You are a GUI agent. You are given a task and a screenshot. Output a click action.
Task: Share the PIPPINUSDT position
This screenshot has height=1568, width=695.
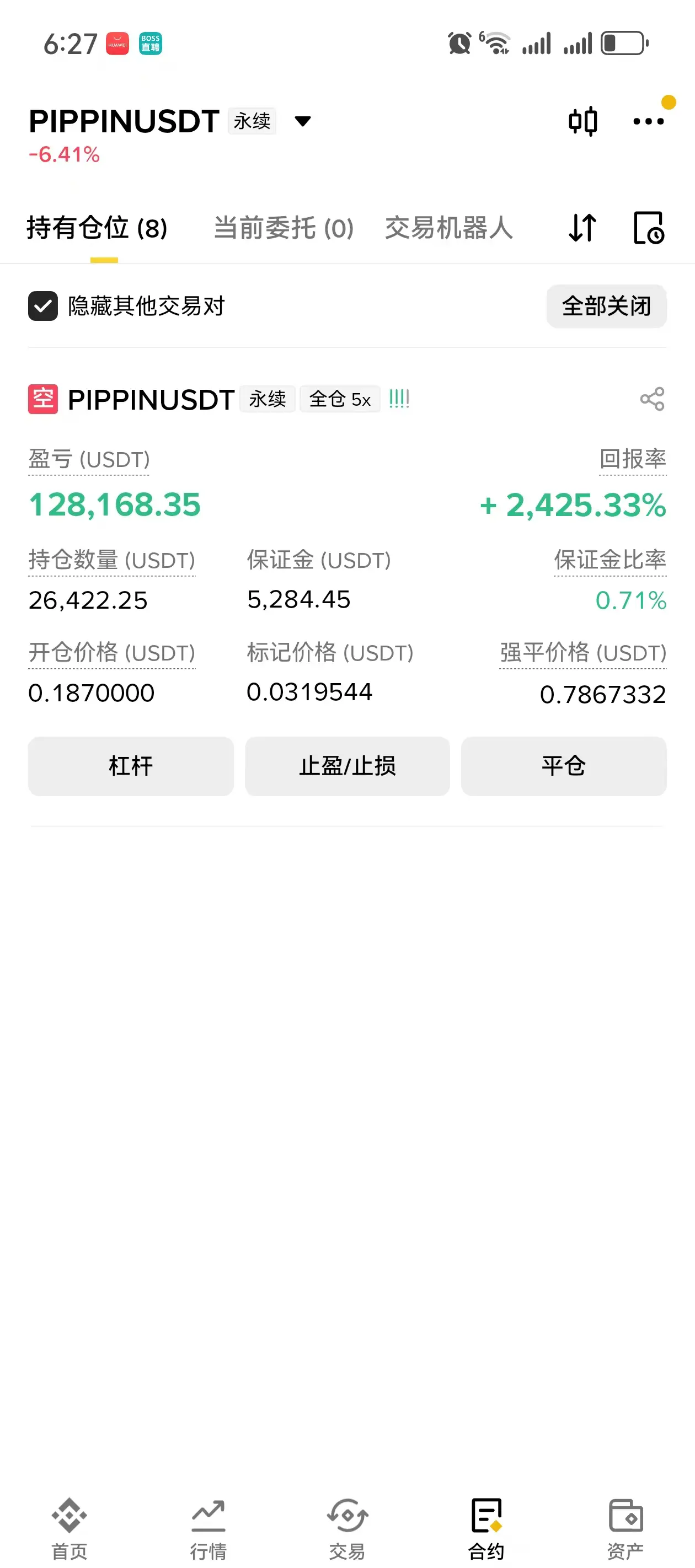pyautogui.click(x=652, y=399)
